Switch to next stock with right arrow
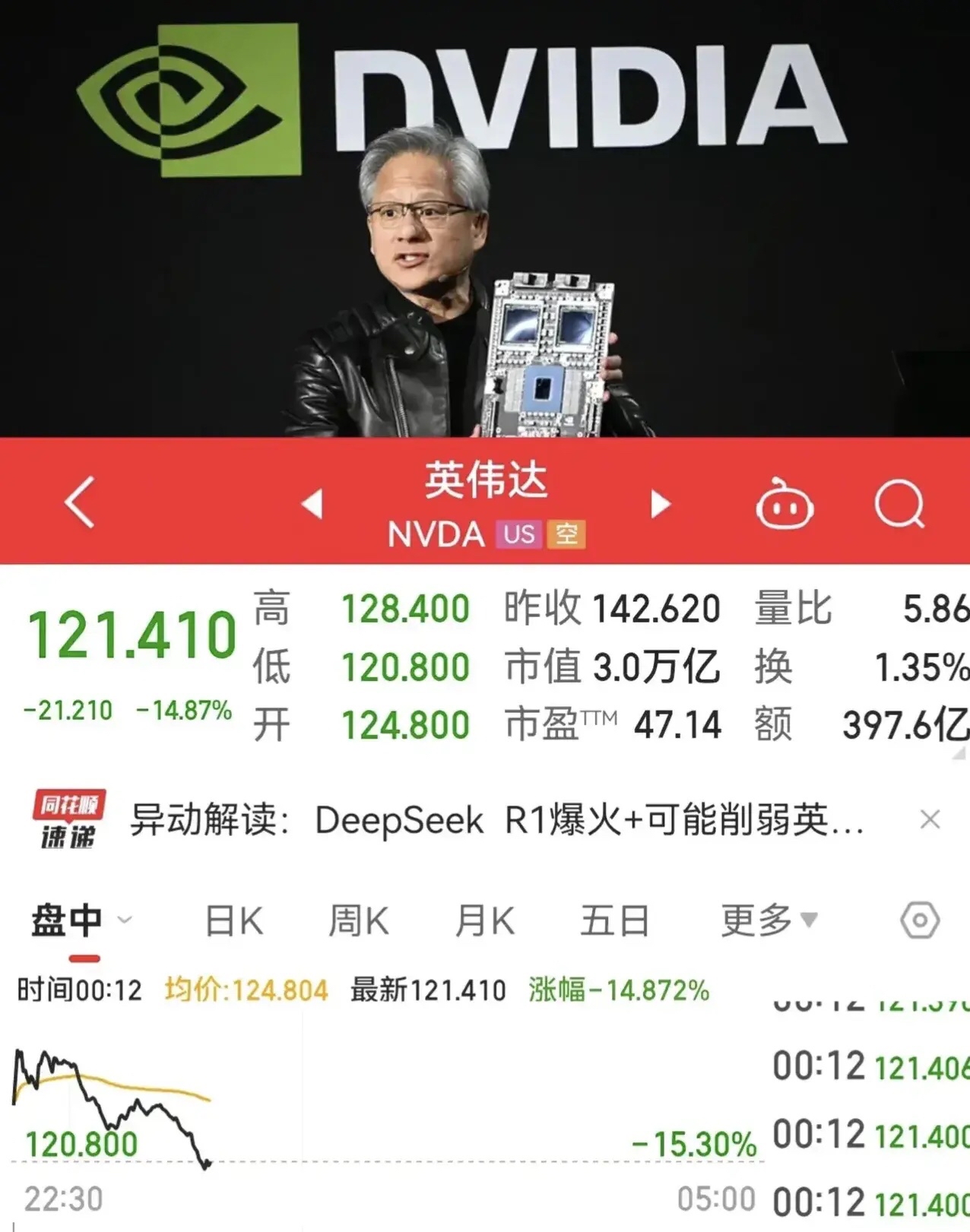This screenshot has height=1232, width=970. [662, 502]
